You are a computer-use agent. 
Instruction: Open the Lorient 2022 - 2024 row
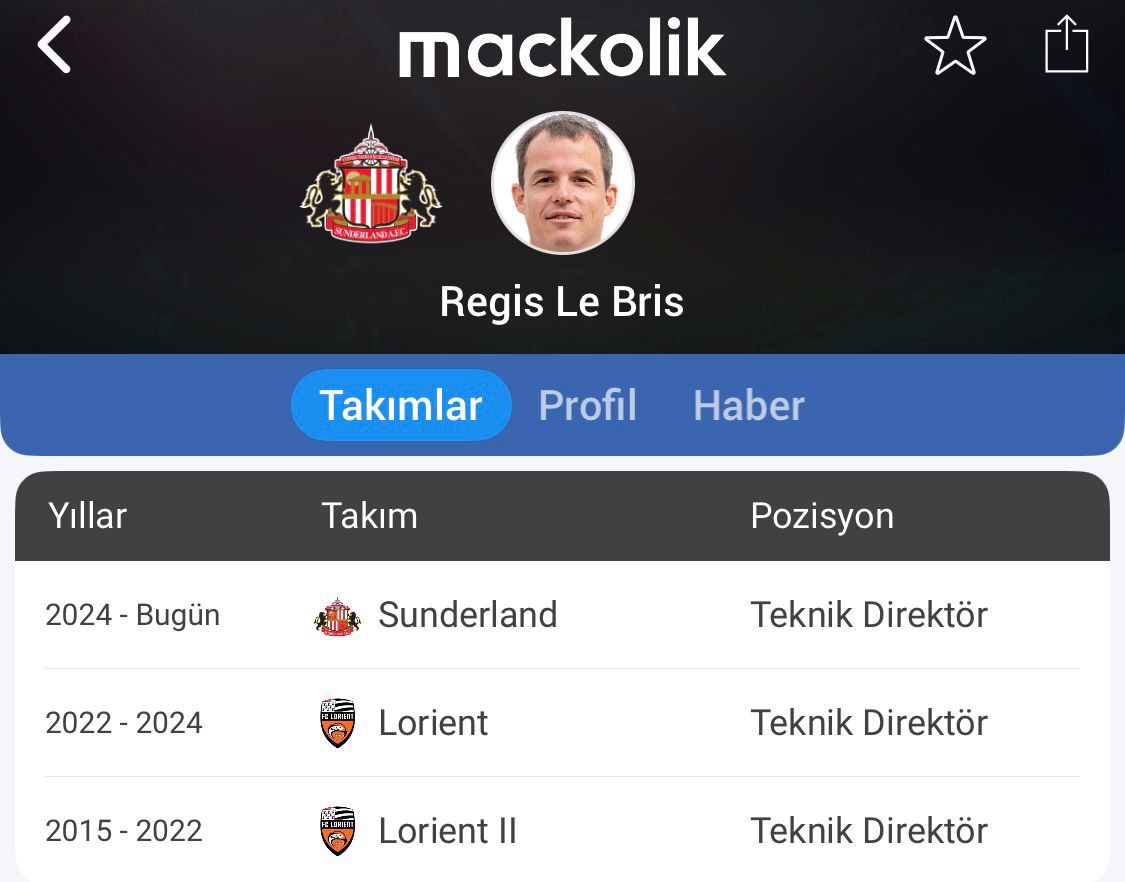[x=433, y=723]
